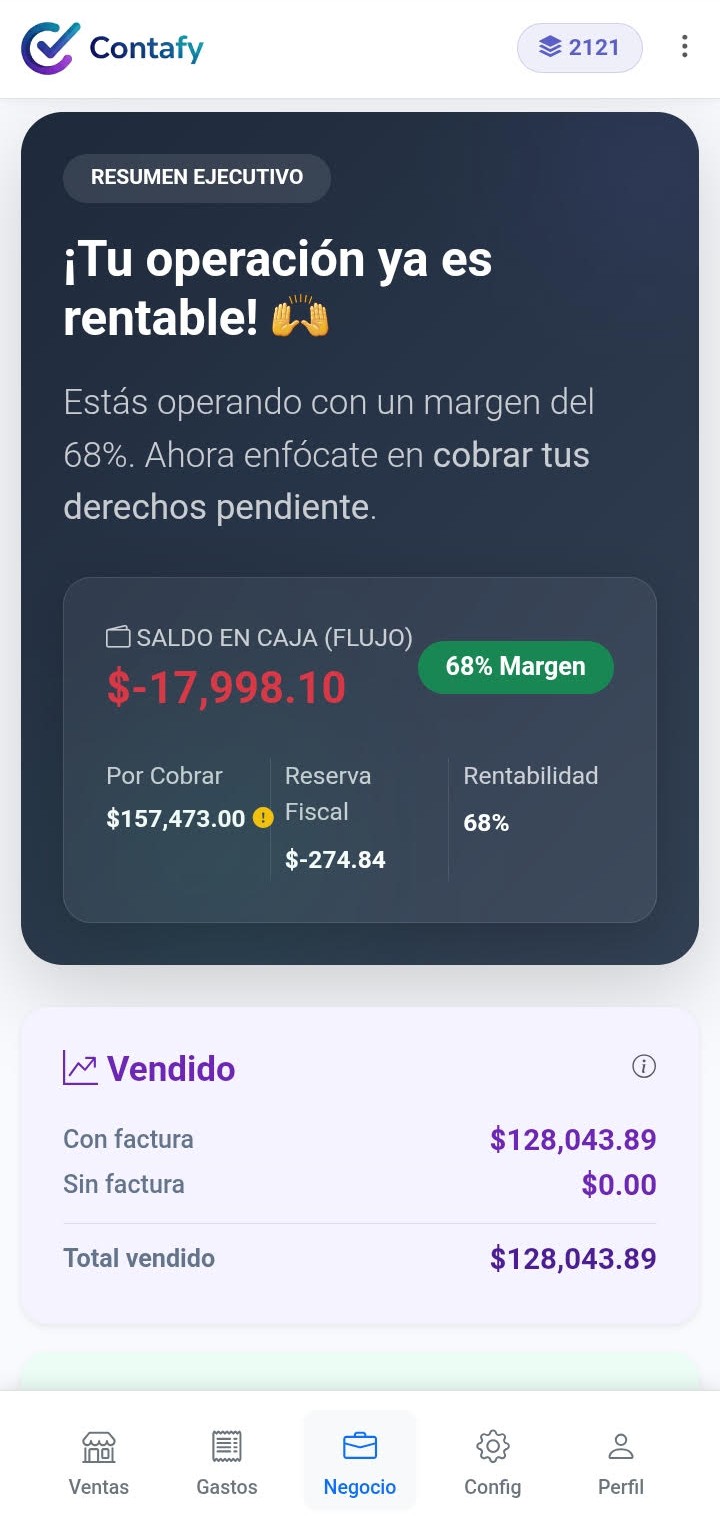The height and width of the screenshot is (1530, 720).
Task: Expand the Saldo en Caja details panel
Action: pyautogui.click(x=360, y=748)
